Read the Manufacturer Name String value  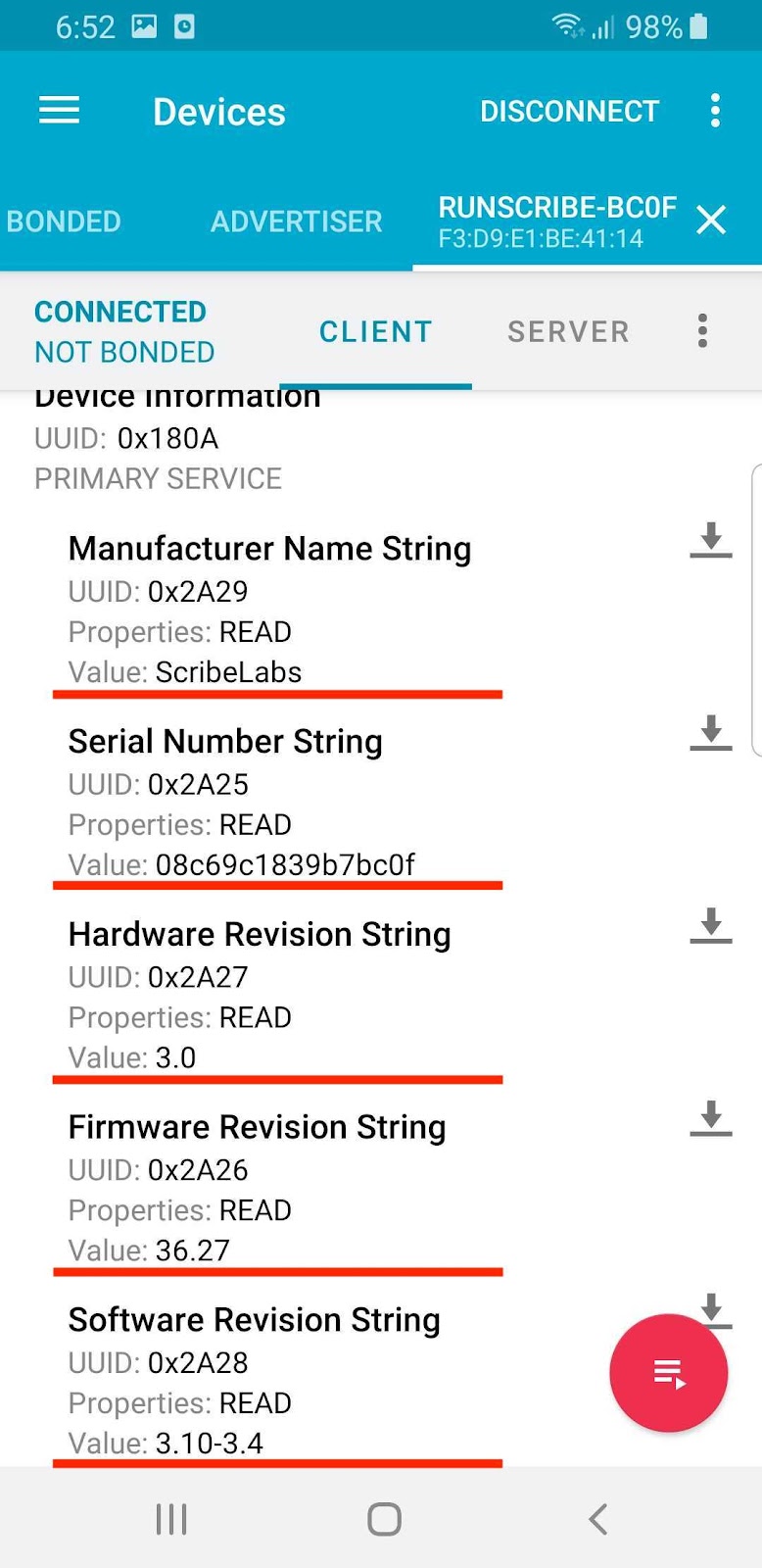point(711,540)
